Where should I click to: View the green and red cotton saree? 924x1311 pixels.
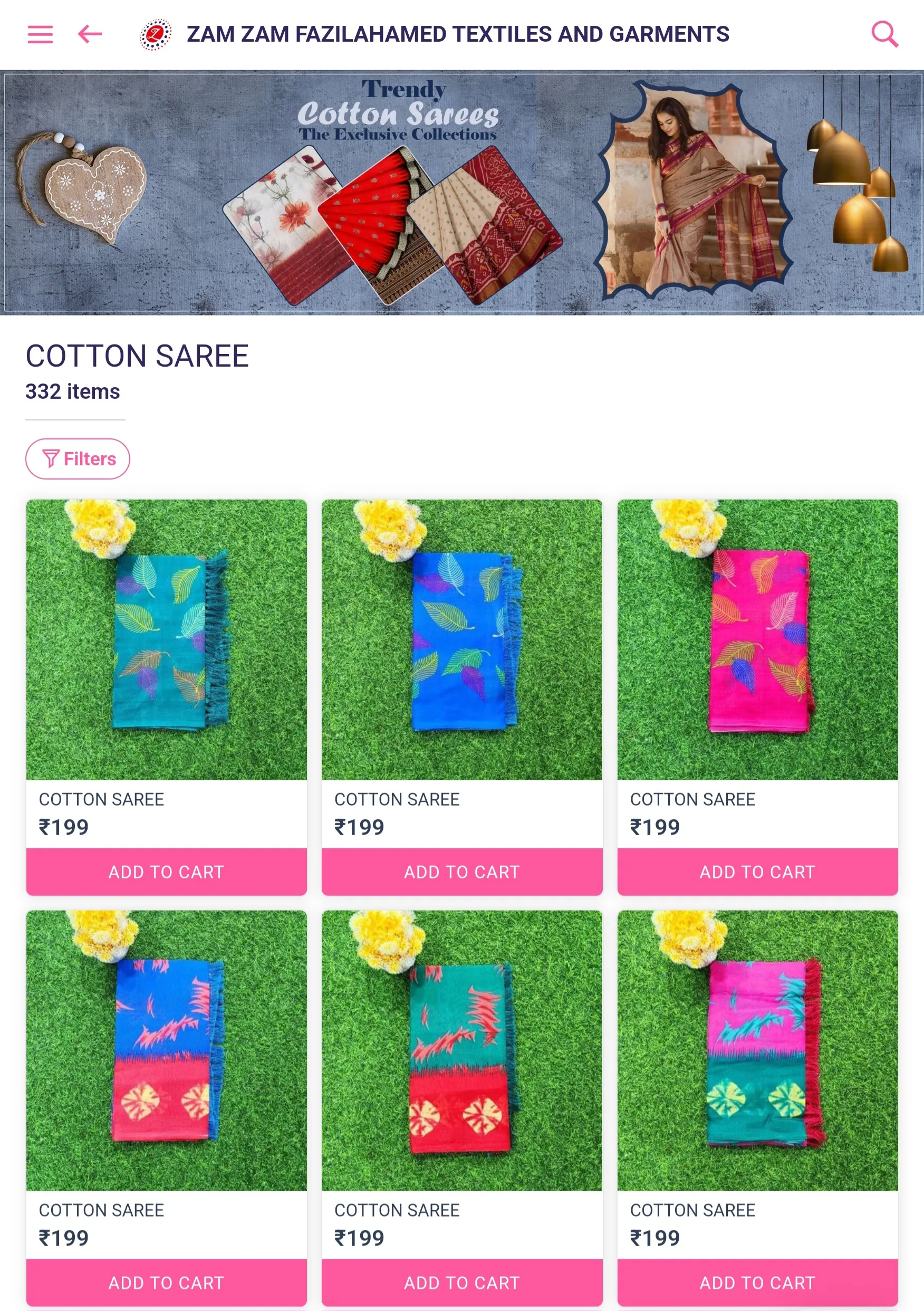click(461, 1050)
